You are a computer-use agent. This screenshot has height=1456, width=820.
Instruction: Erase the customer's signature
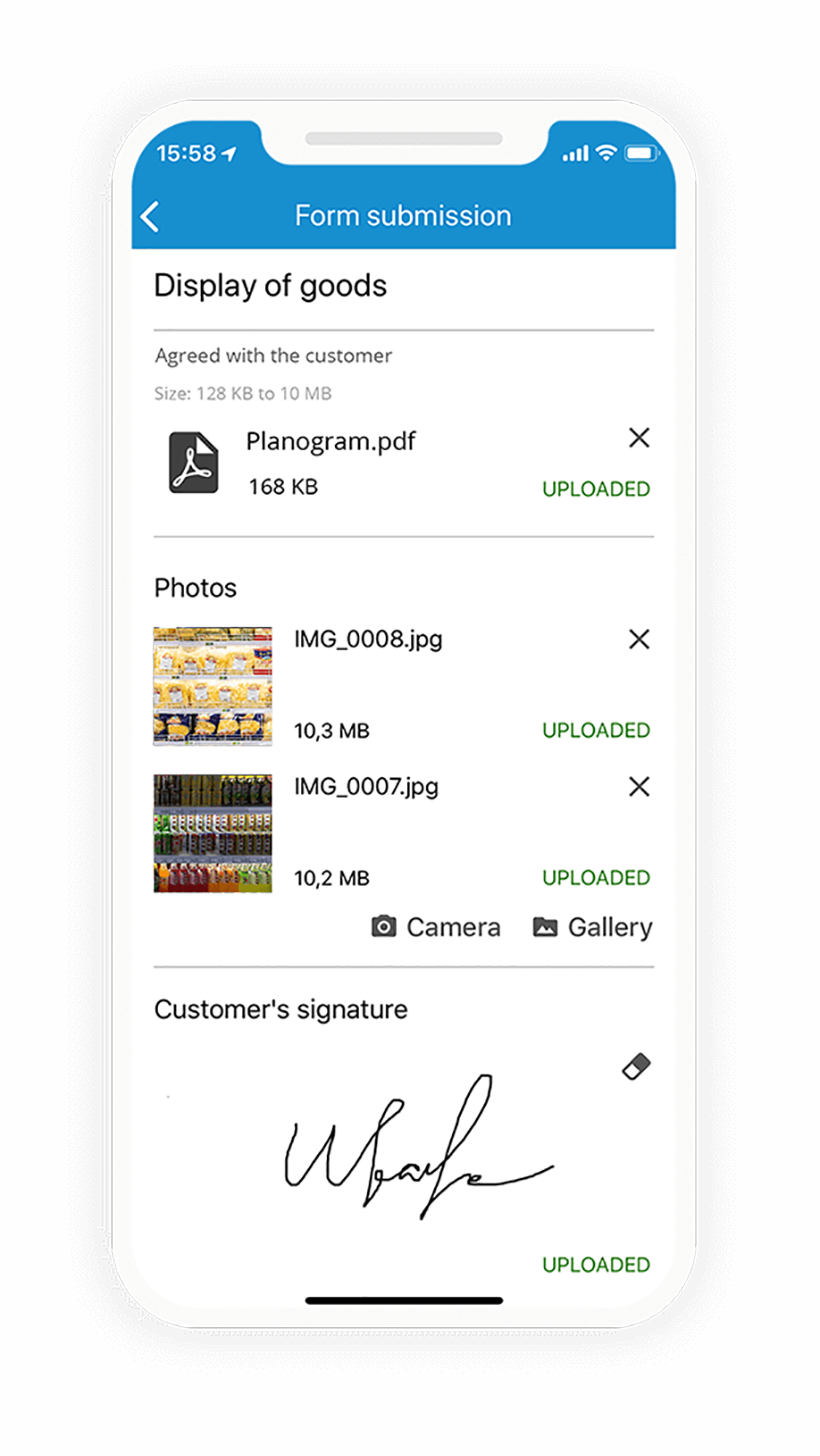[636, 1067]
